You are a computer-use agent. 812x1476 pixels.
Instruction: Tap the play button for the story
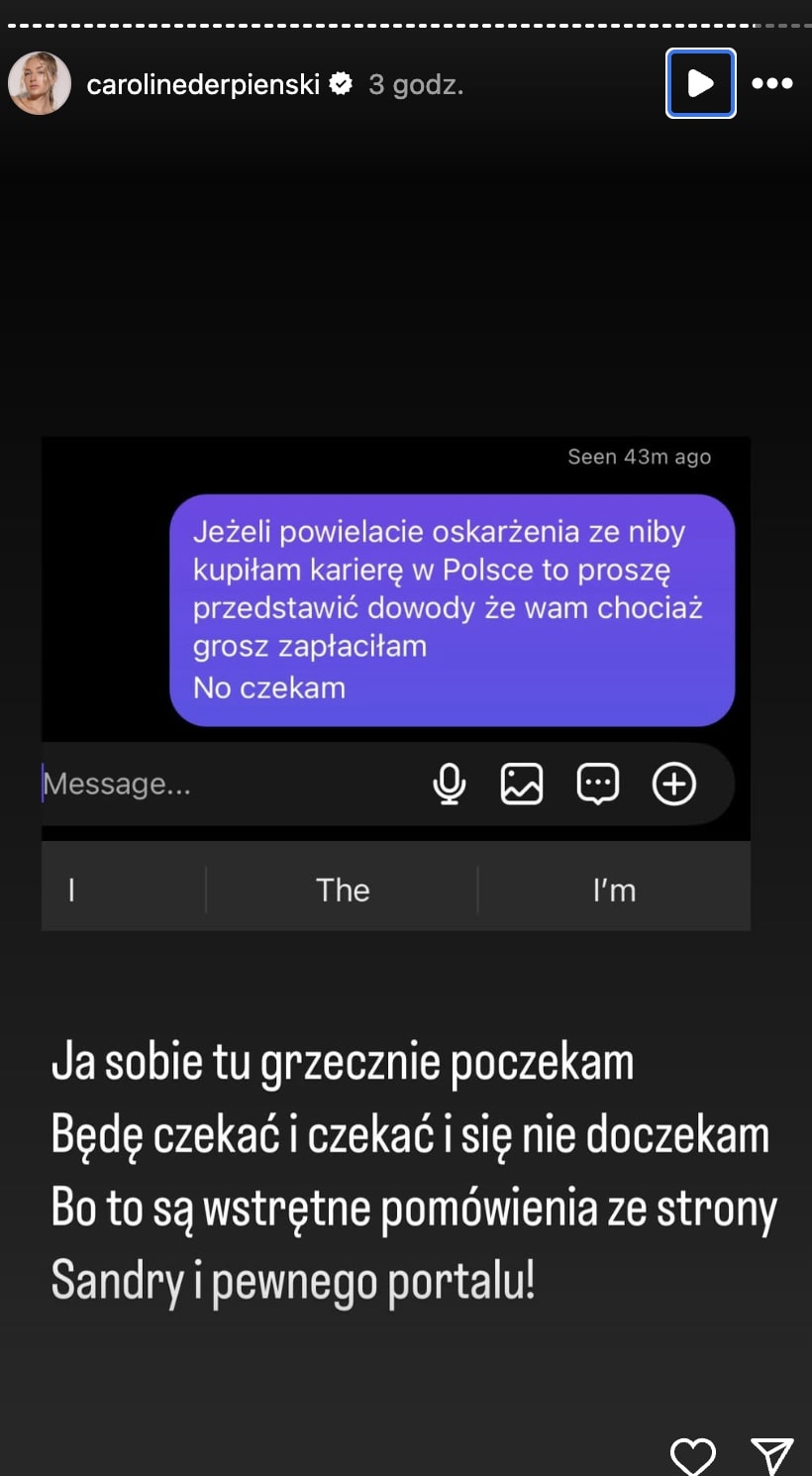(700, 83)
